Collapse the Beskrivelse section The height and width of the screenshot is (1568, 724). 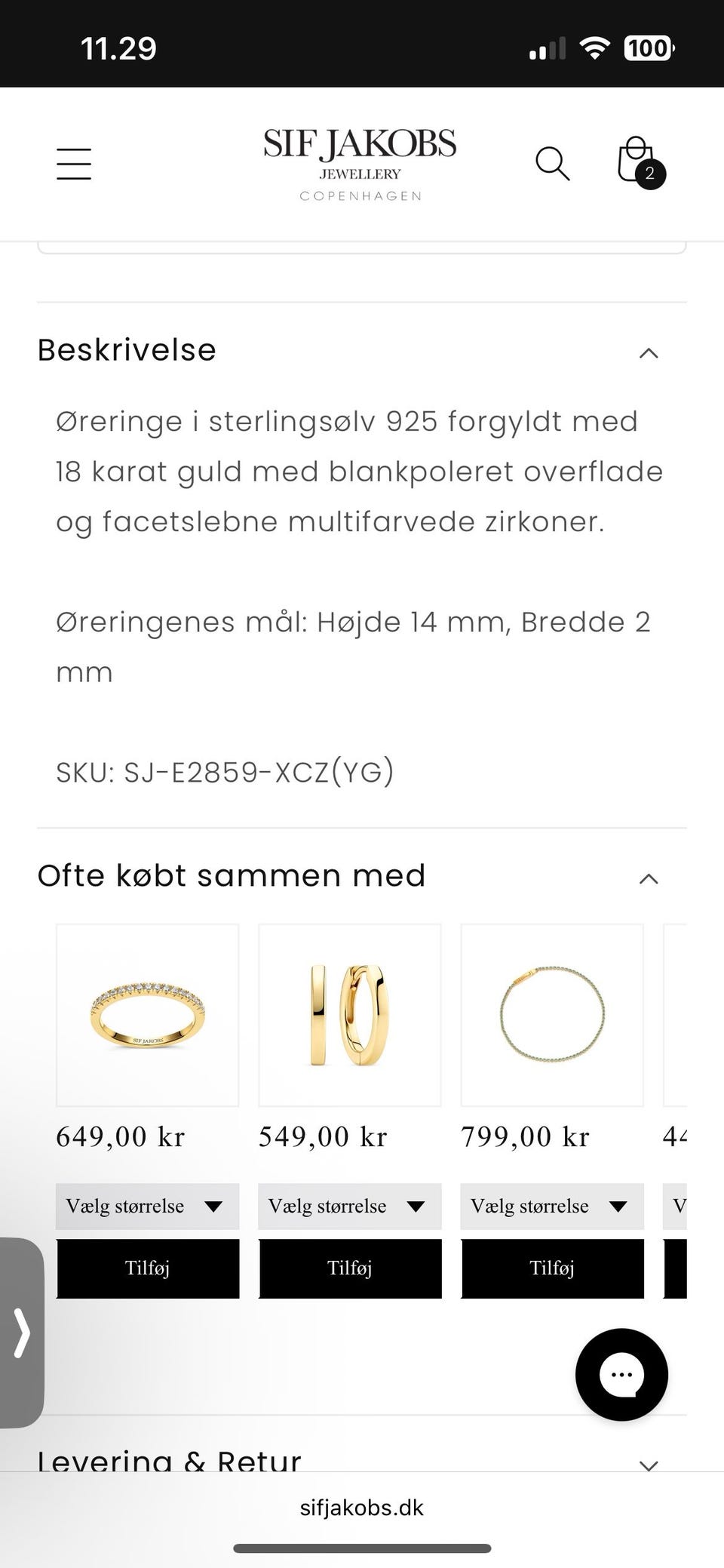[x=647, y=352]
